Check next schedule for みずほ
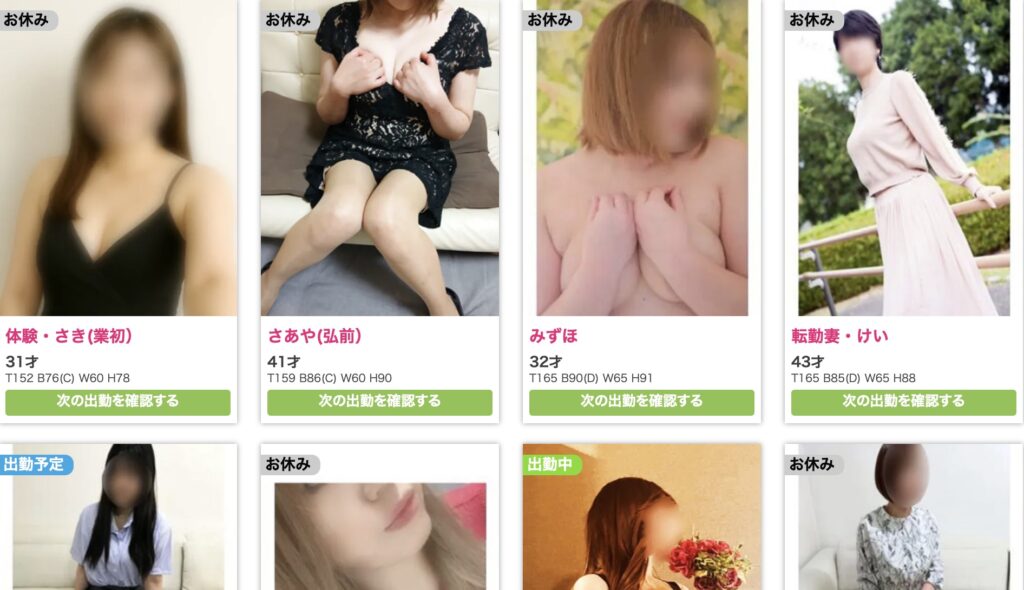This screenshot has width=1024, height=590. click(x=642, y=402)
